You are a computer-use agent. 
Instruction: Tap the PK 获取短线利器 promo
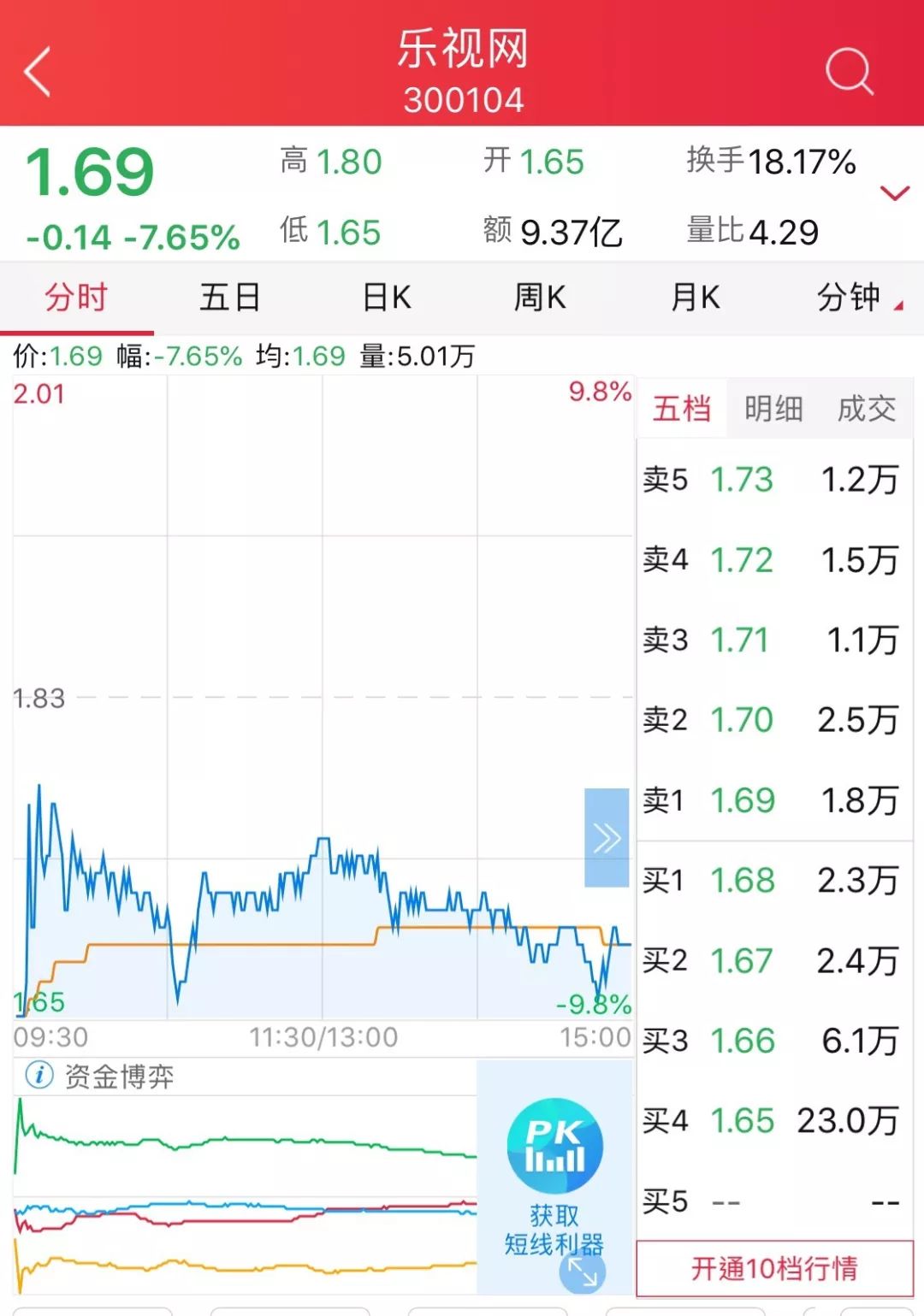pyautogui.click(x=554, y=1176)
